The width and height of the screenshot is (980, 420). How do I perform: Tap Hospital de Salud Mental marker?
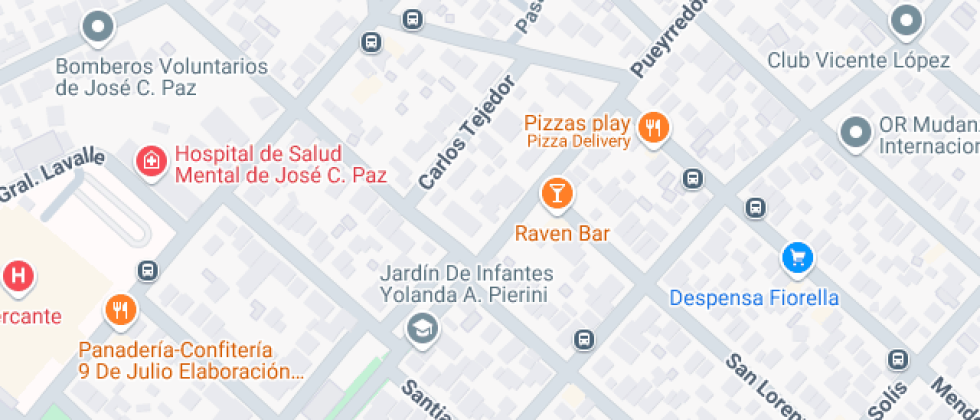[151, 161]
